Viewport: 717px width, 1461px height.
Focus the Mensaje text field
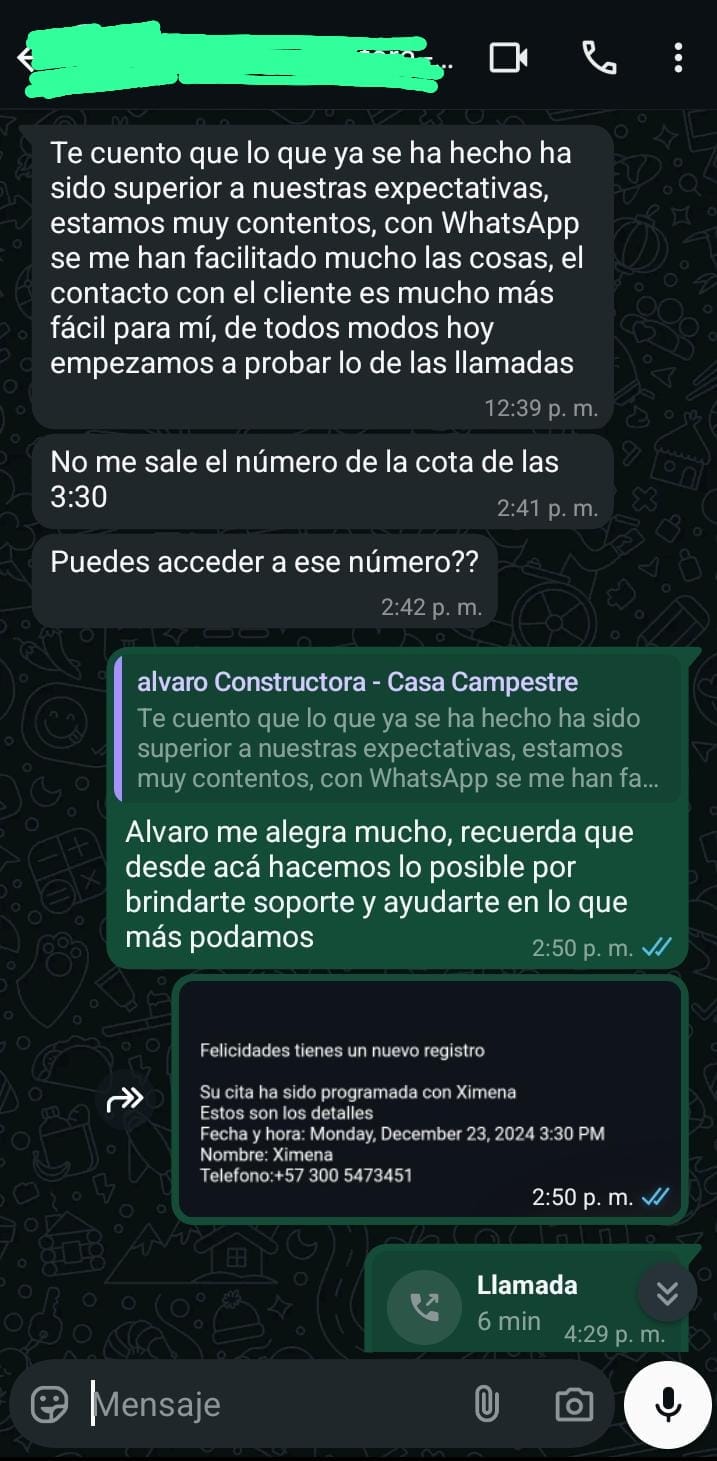click(x=270, y=1404)
